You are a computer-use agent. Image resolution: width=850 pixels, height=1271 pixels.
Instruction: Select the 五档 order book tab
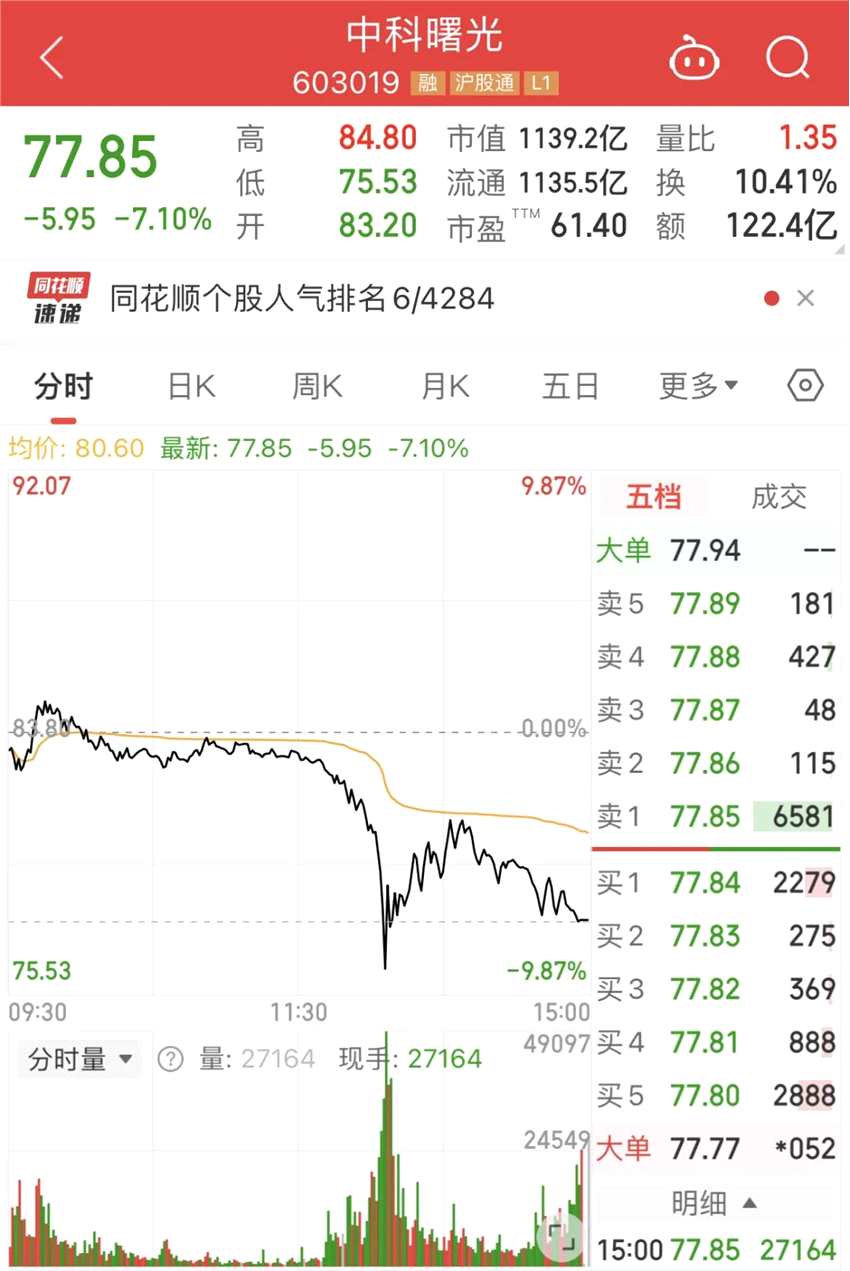(653, 497)
